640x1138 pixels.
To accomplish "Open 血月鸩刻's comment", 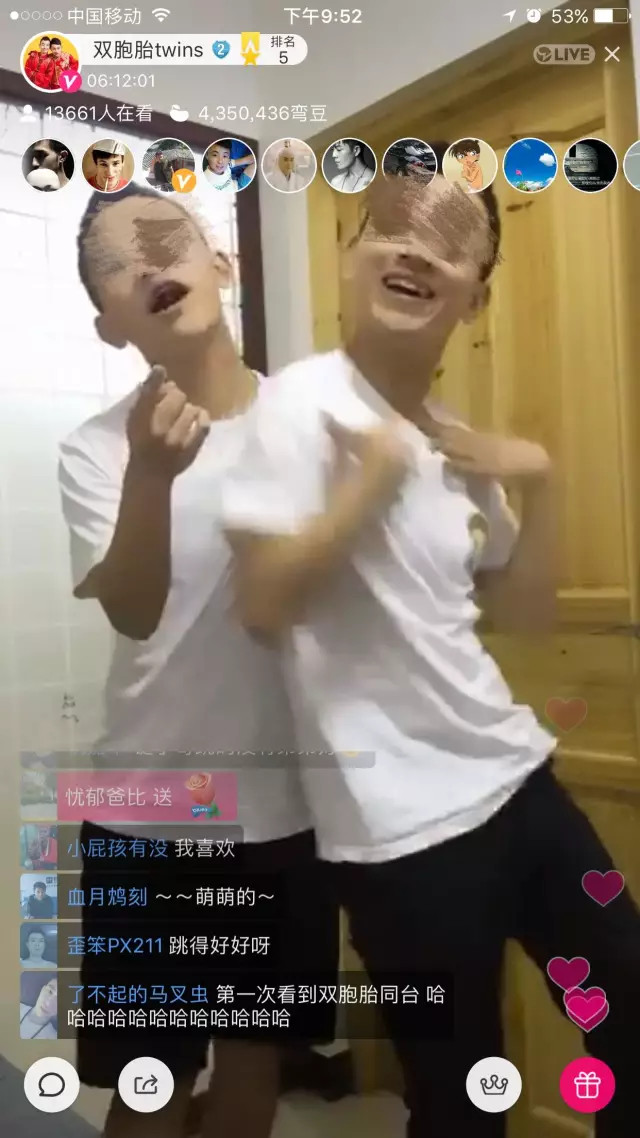I will (170, 897).
